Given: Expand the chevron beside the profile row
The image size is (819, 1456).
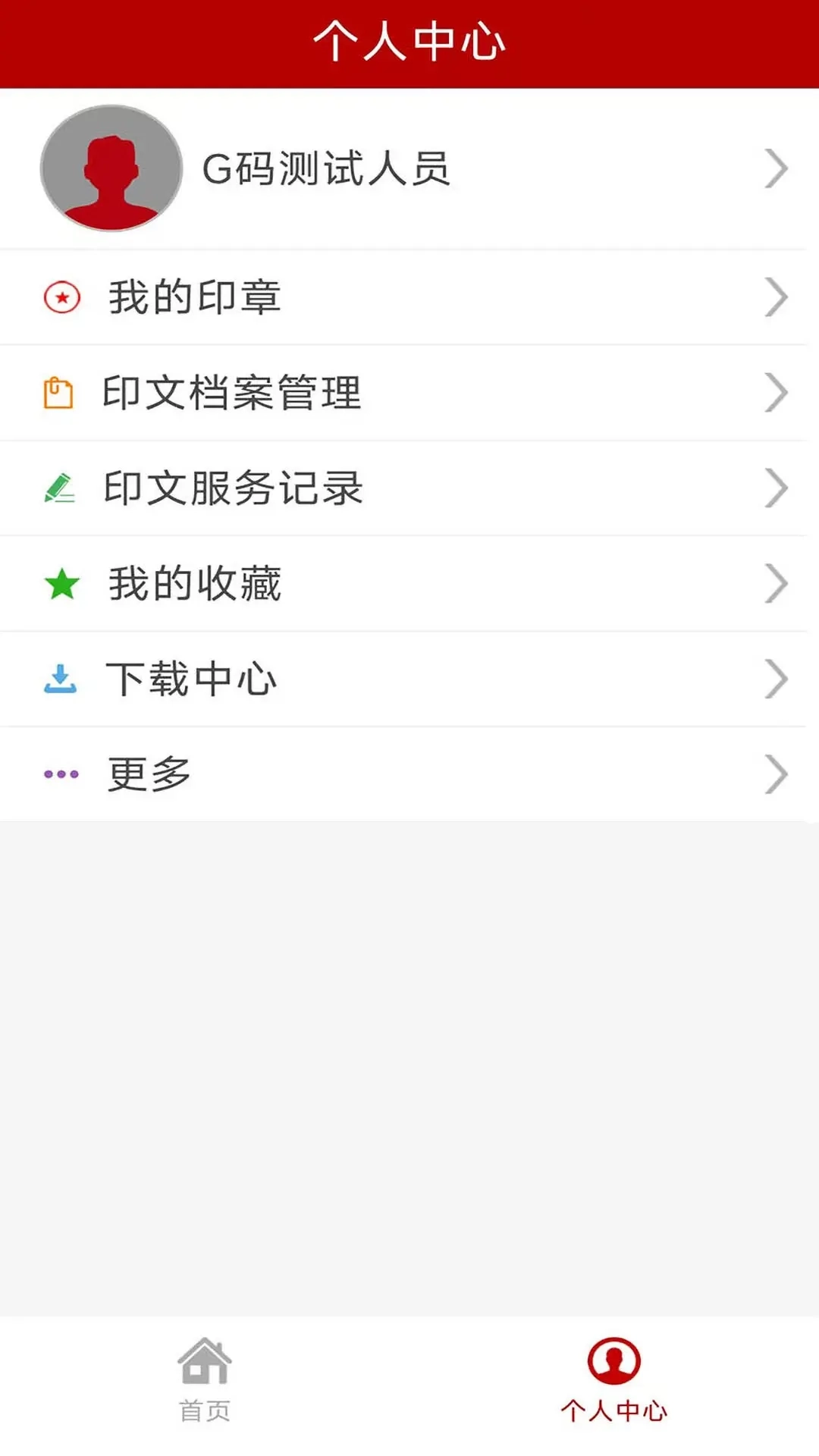Looking at the screenshot, I should (x=775, y=168).
